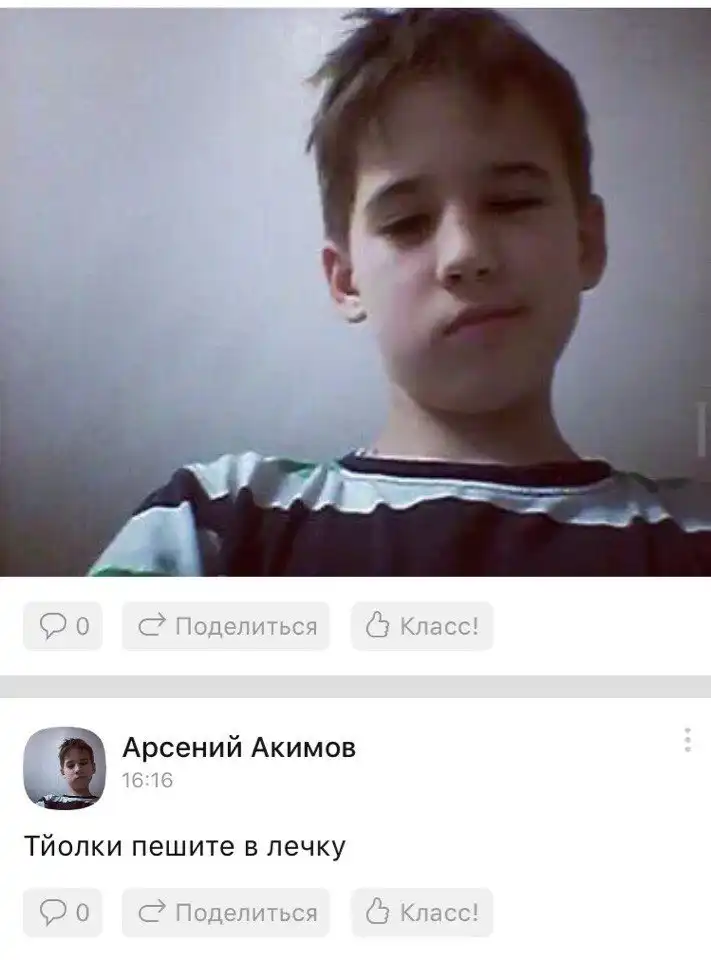The height and width of the screenshot is (960, 711).
Task: Comment on the Тйолки пешите post
Action: pyautogui.click(x=63, y=913)
